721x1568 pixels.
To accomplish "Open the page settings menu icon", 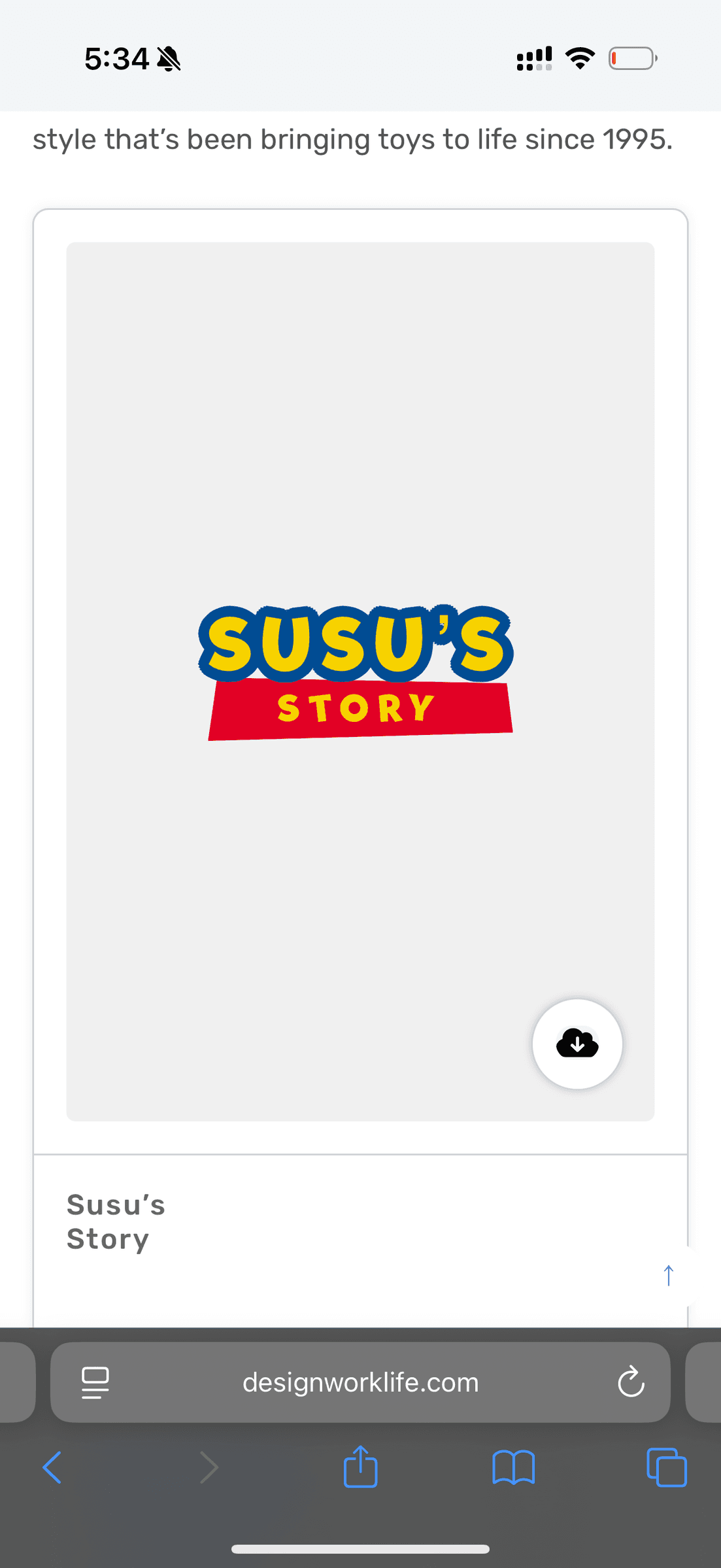I will (x=95, y=1382).
